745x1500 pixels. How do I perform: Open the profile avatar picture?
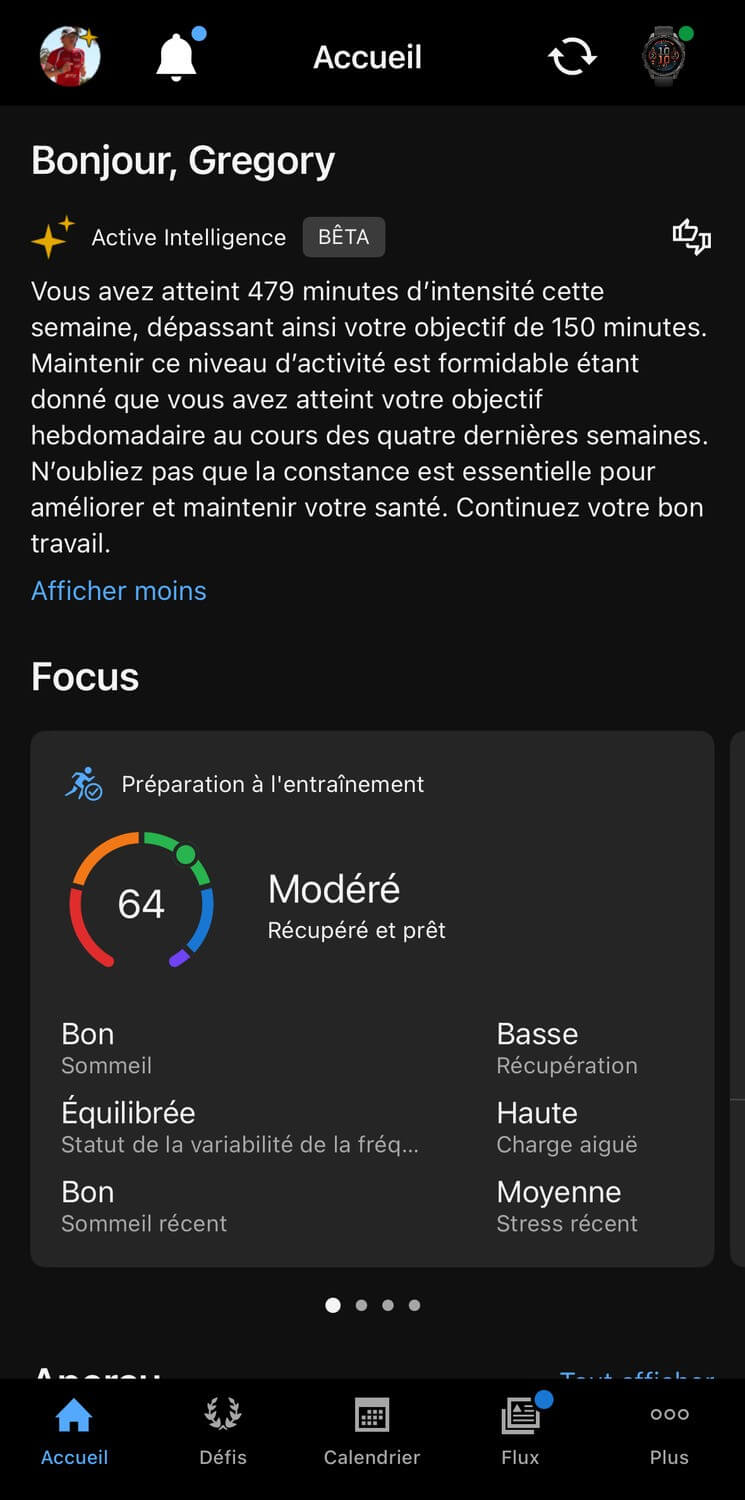70,56
